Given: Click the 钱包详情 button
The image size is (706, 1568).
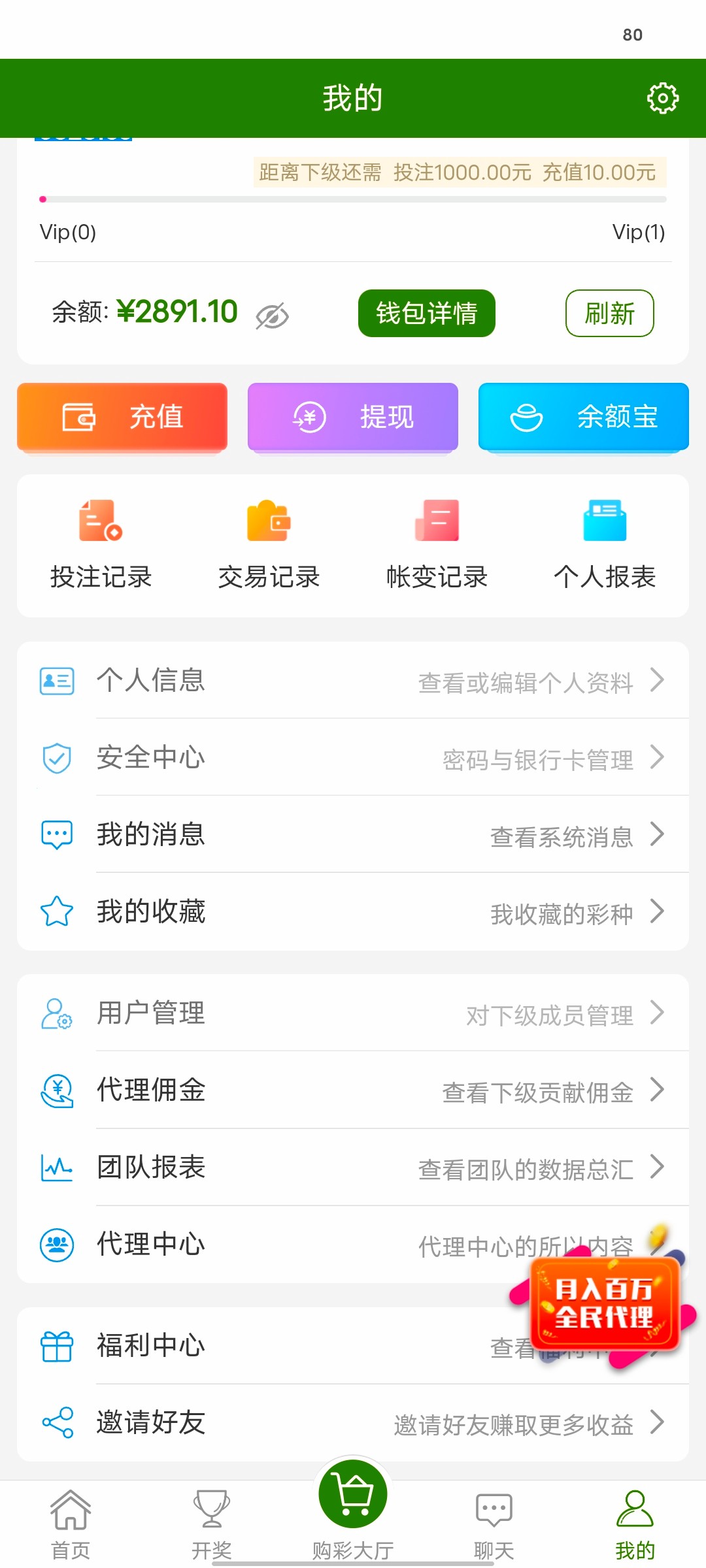Looking at the screenshot, I should [x=426, y=314].
